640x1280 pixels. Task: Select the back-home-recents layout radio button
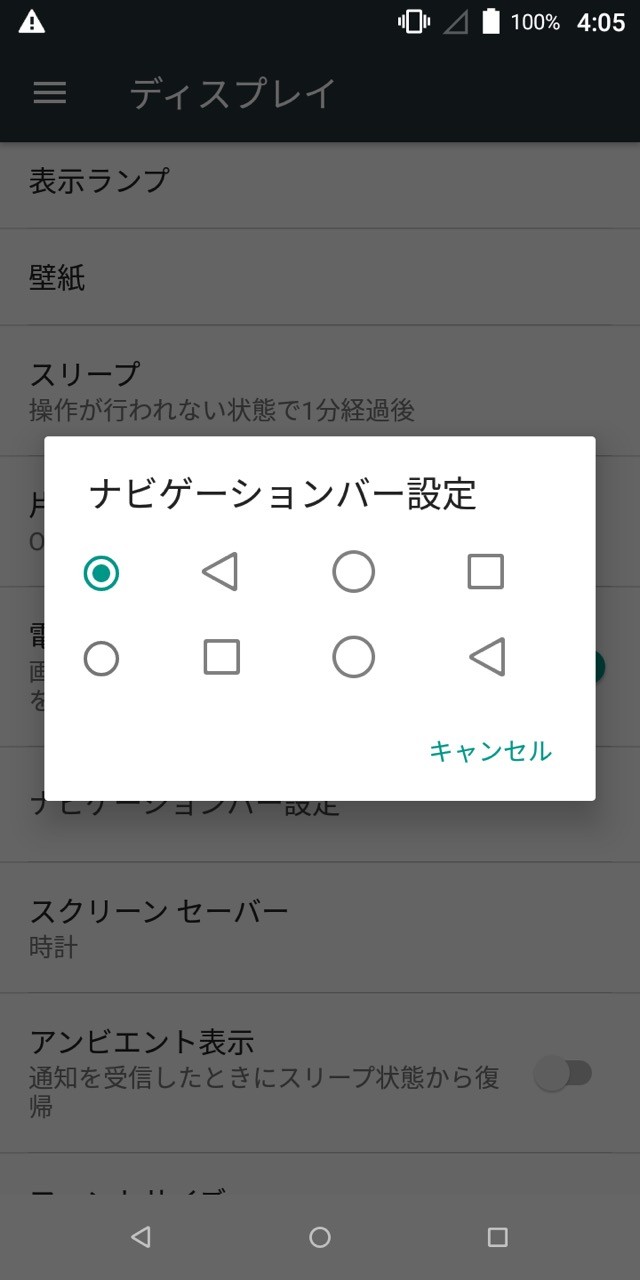pyautogui.click(x=101, y=573)
